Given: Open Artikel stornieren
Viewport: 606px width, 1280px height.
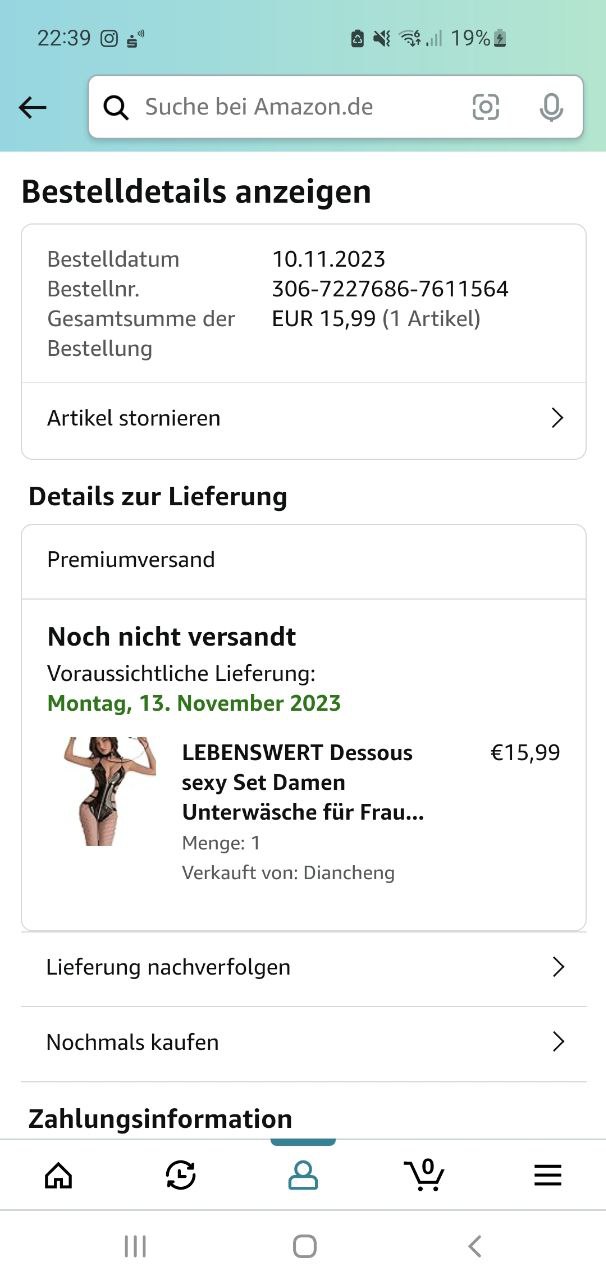Looking at the screenshot, I should (304, 419).
